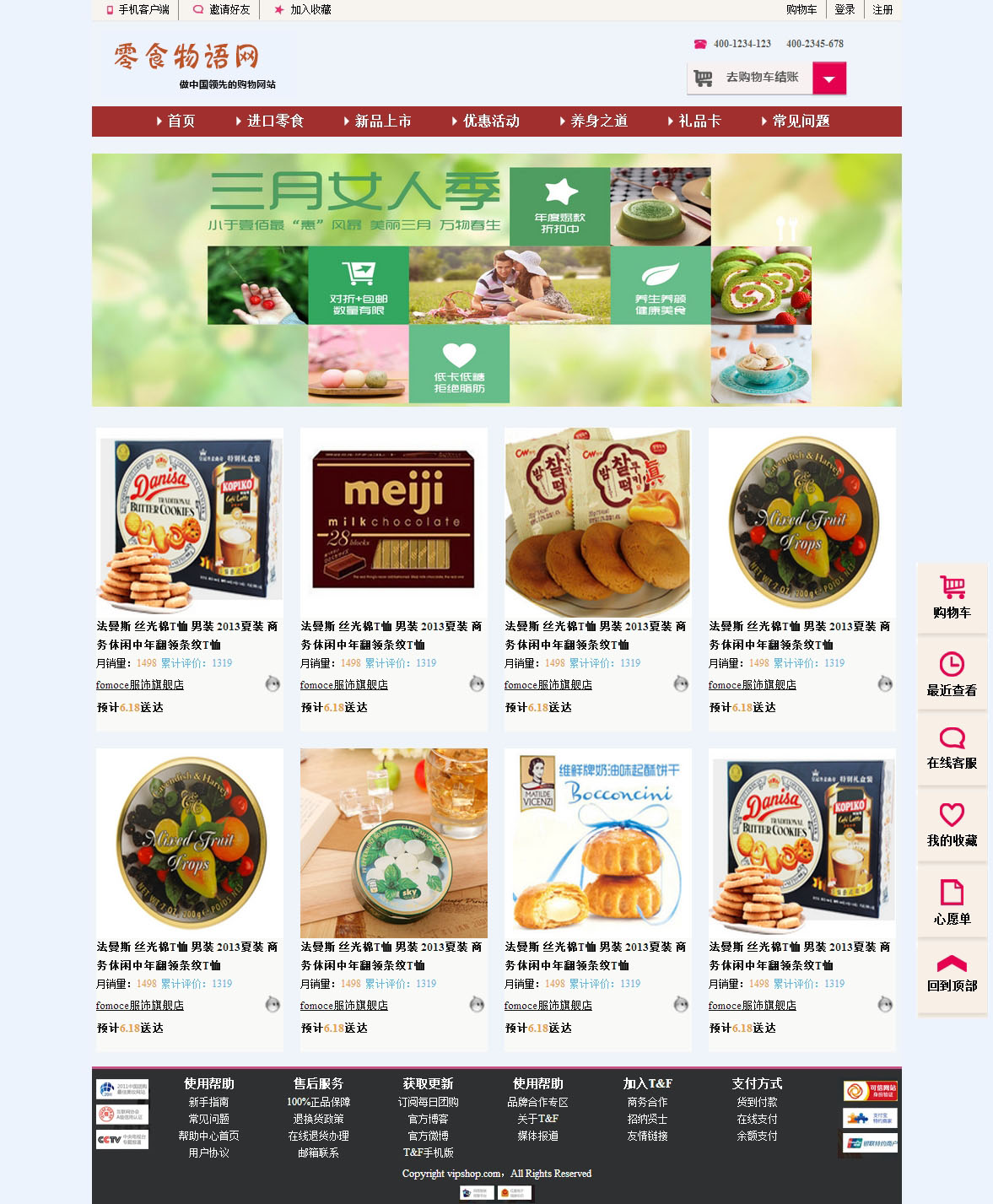
Task: Open the 三月女人季 promo banner
Action: coord(496,280)
